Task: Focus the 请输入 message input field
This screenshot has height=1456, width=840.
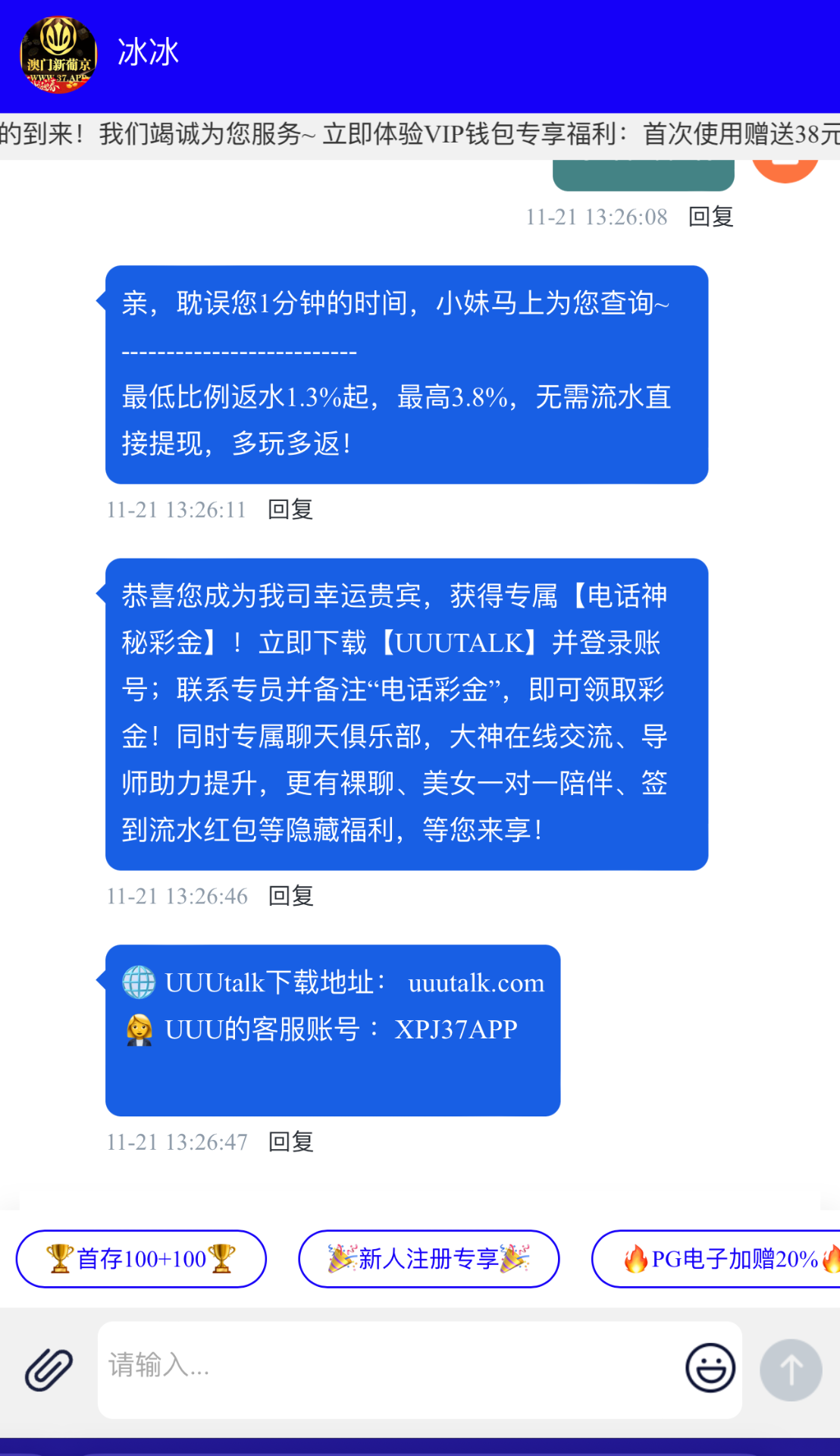Action: pyautogui.click(x=387, y=1368)
